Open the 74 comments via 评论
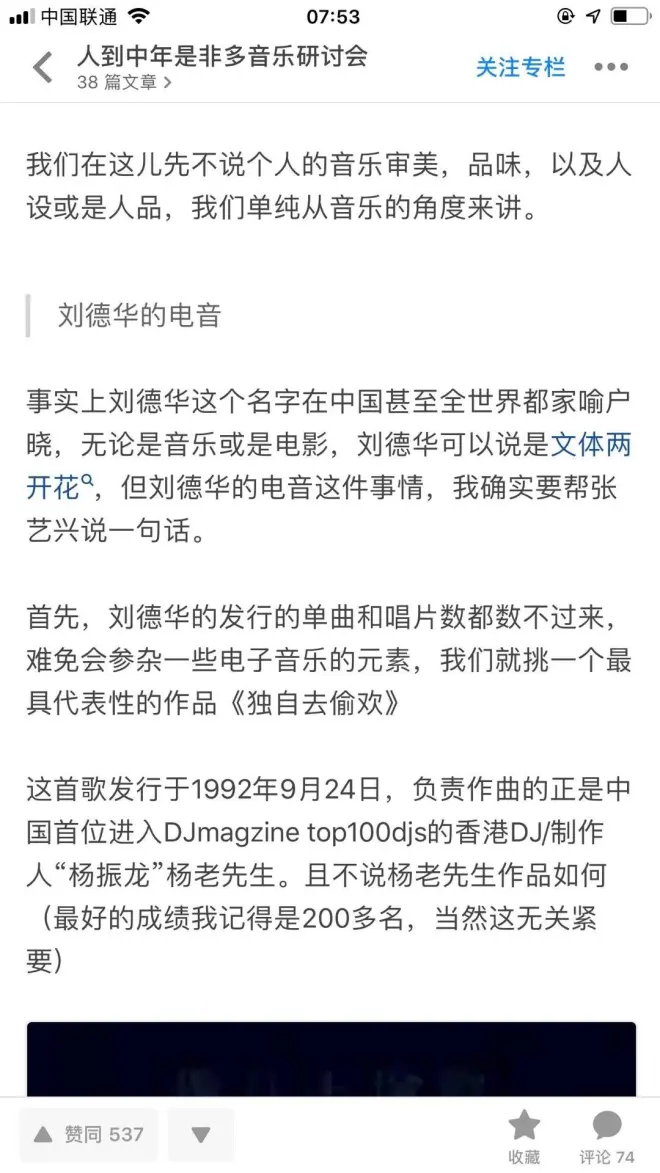 [607, 1136]
